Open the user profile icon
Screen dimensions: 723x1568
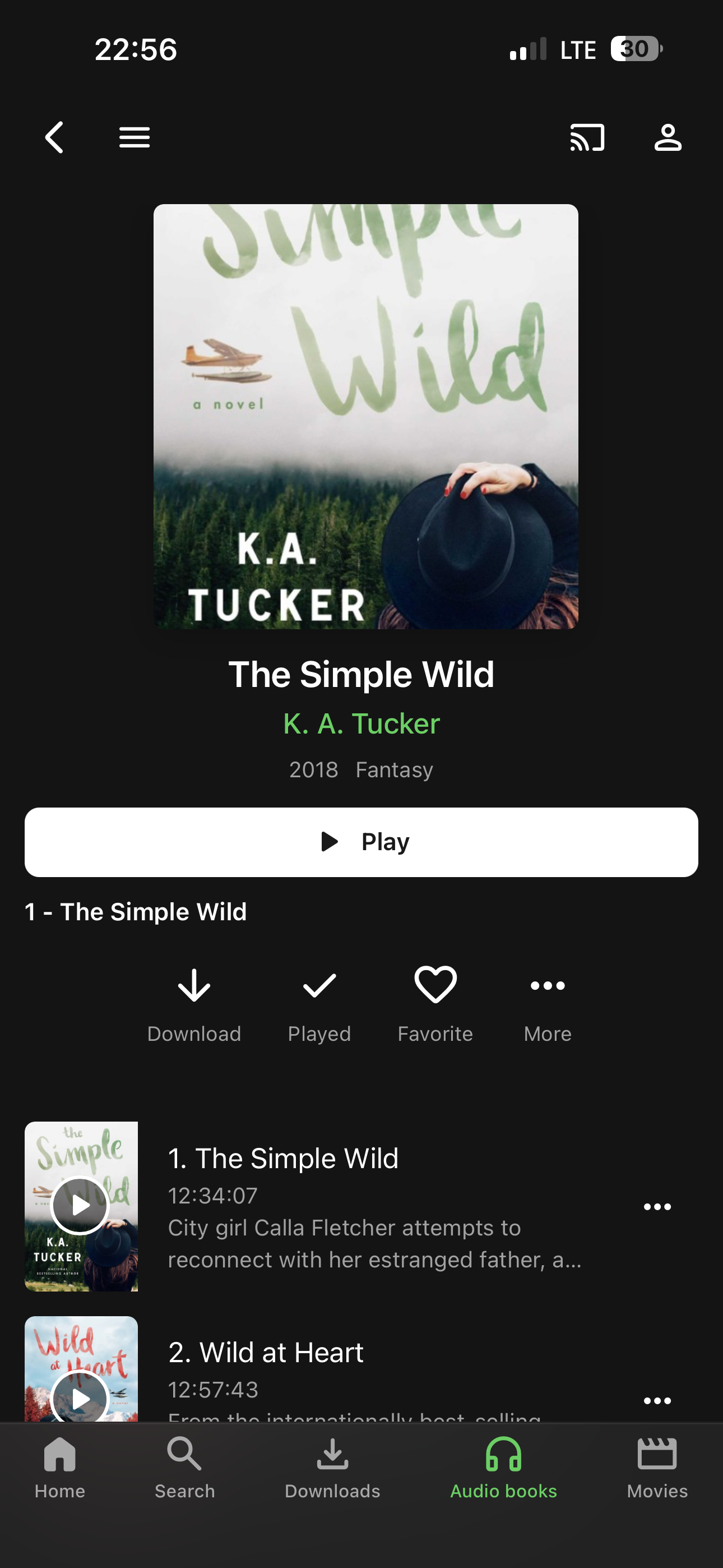(668, 137)
